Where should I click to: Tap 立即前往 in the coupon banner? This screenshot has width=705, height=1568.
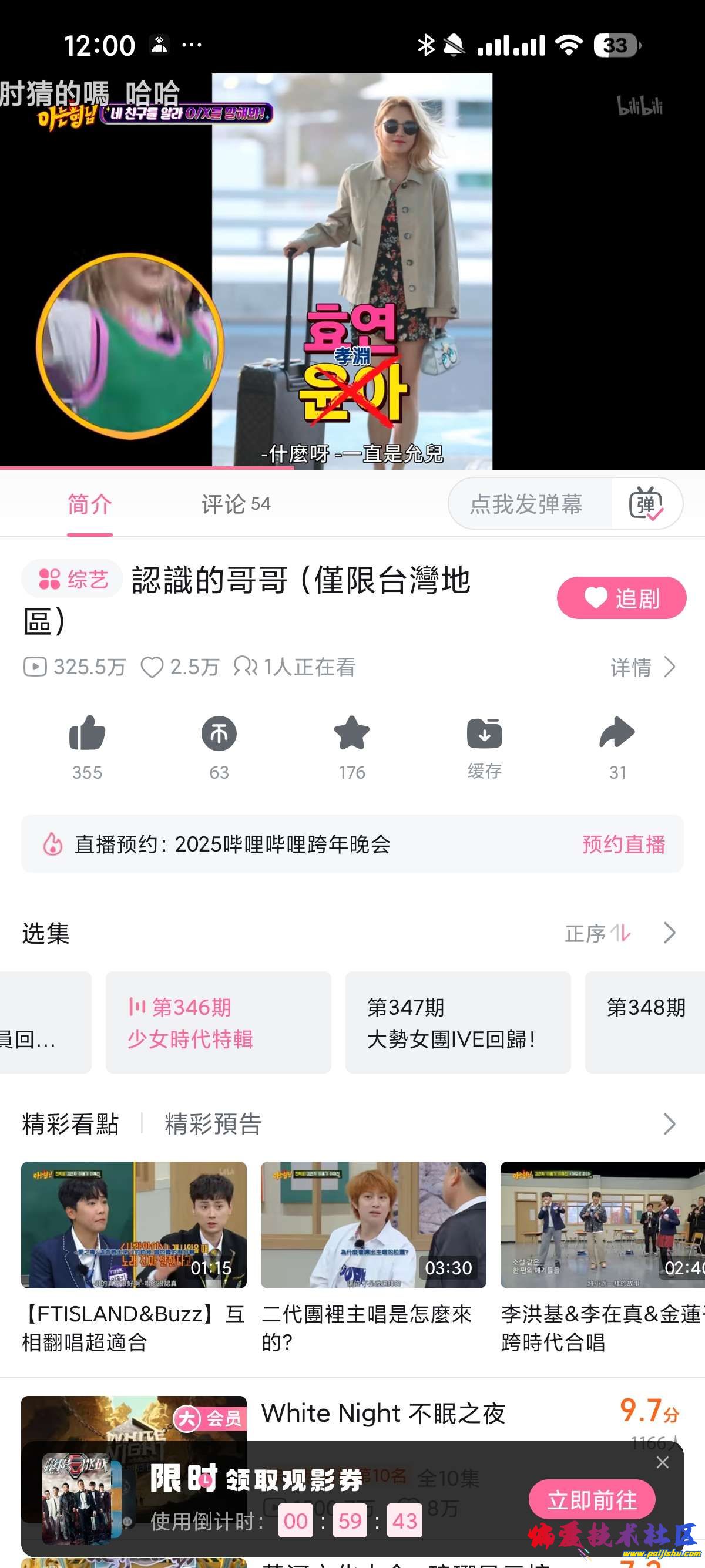[x=592, y=1500]
